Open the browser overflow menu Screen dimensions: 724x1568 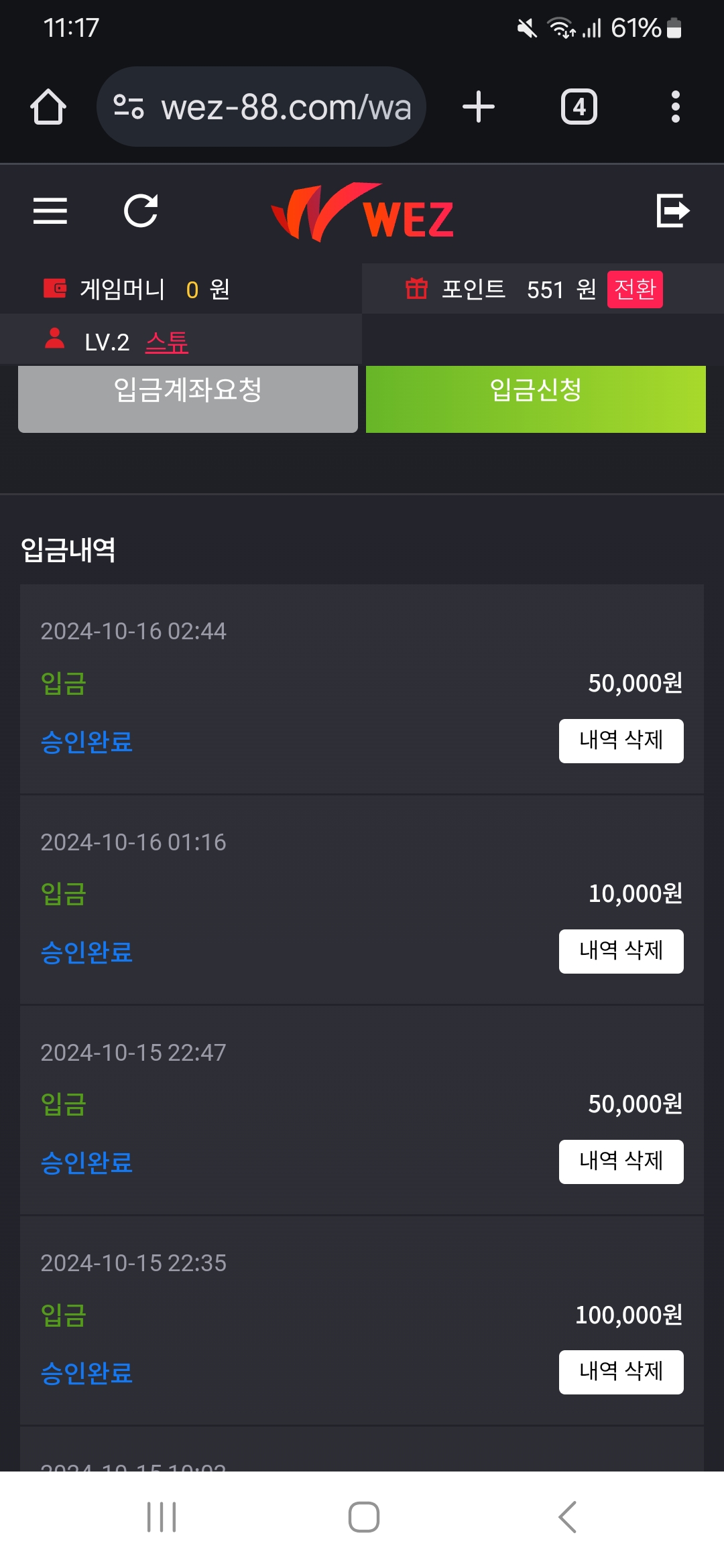tap(676, 107)
